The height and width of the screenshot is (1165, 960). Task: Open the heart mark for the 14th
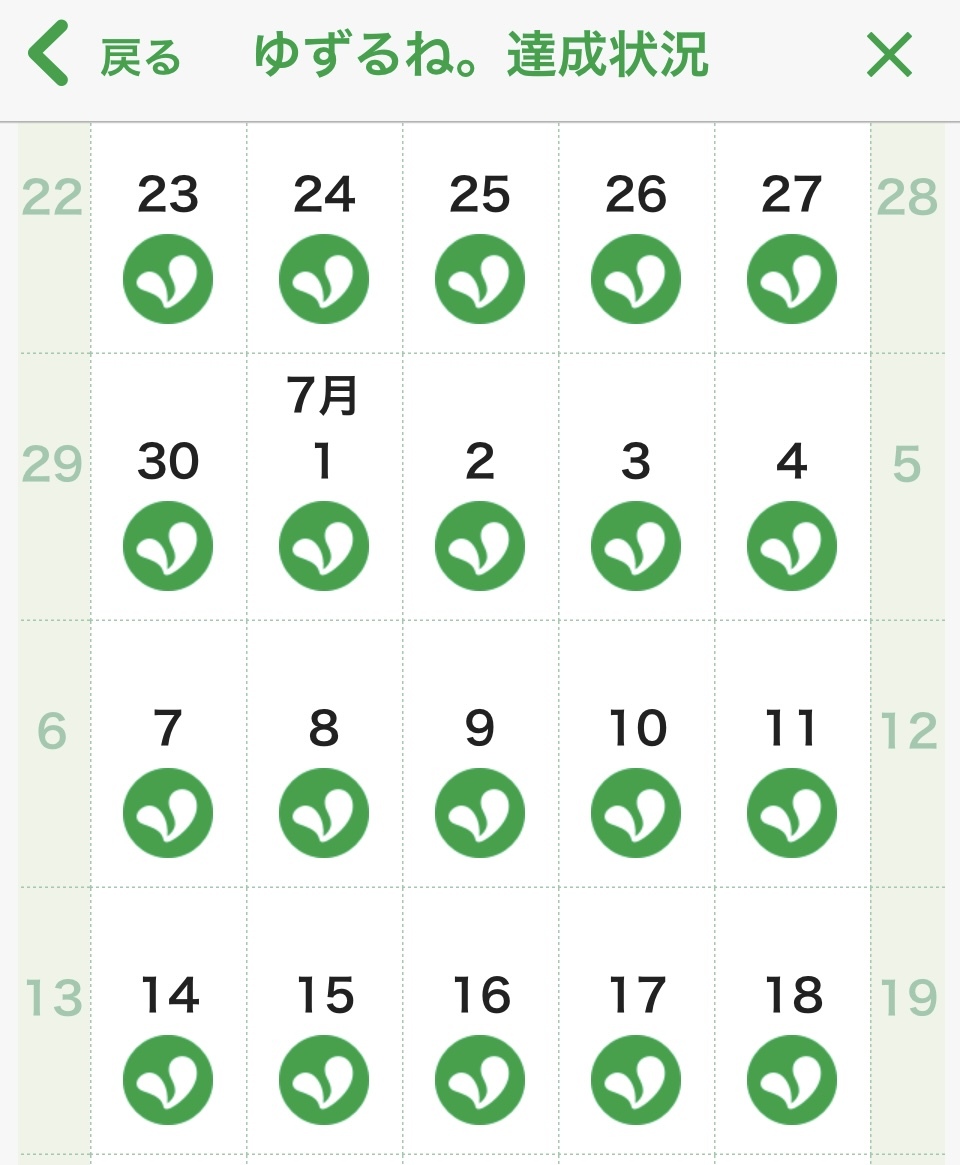(x=168, y=1080)
